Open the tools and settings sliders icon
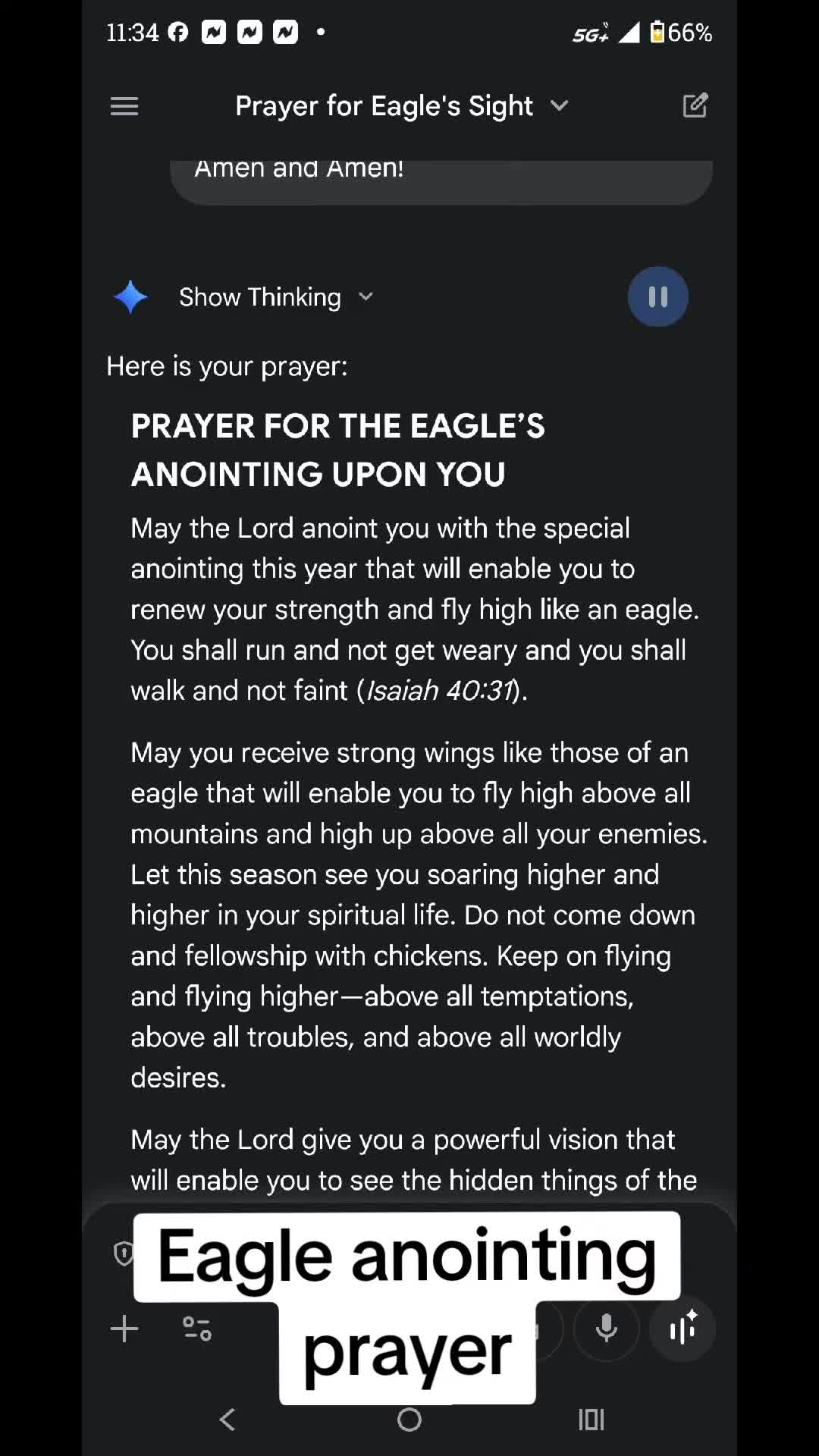The image size is (819, 1456). [x=197, y=1329]
